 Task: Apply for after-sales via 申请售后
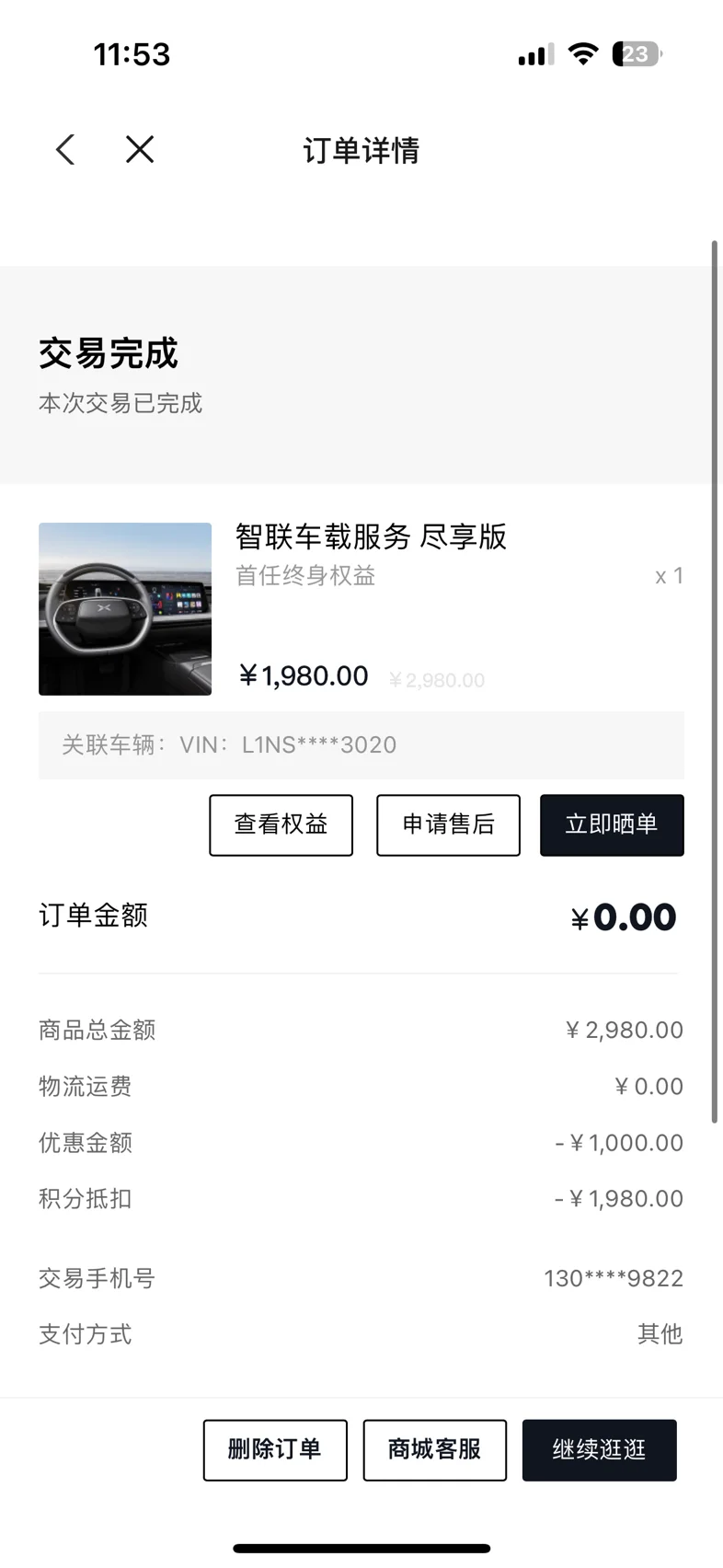448,824
